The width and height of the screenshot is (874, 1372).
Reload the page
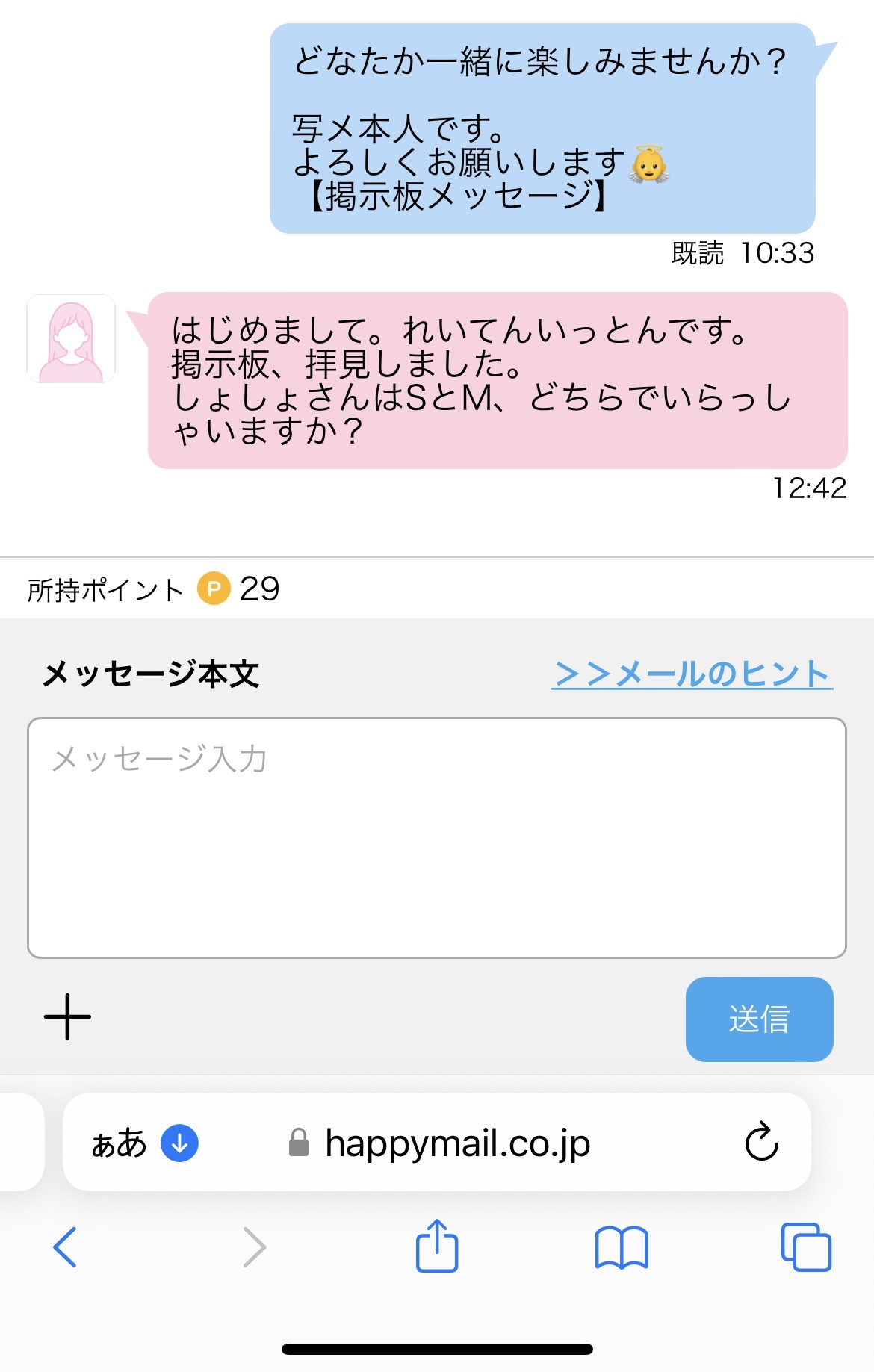[x=761, y=1142]
